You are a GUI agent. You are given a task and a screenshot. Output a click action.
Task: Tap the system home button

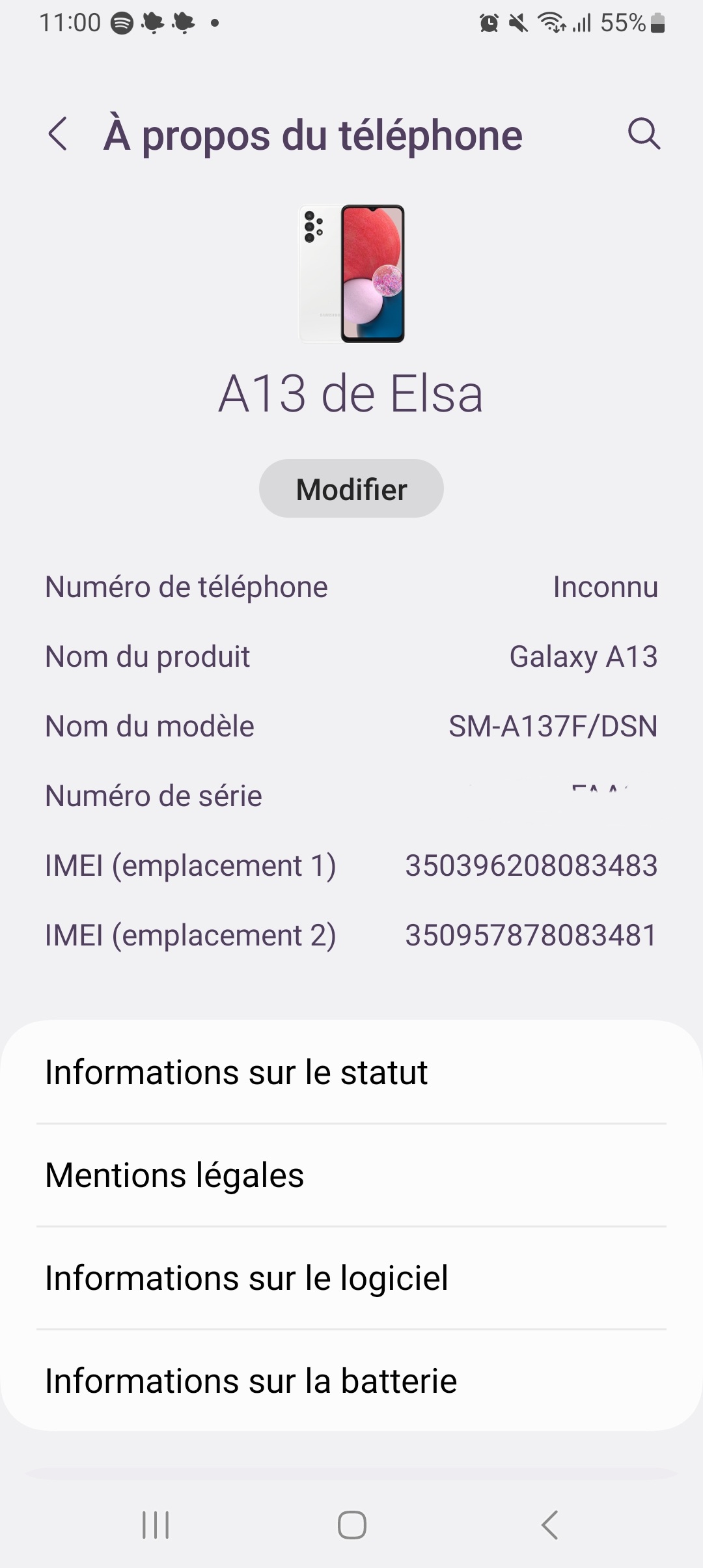pos(351,1524)
